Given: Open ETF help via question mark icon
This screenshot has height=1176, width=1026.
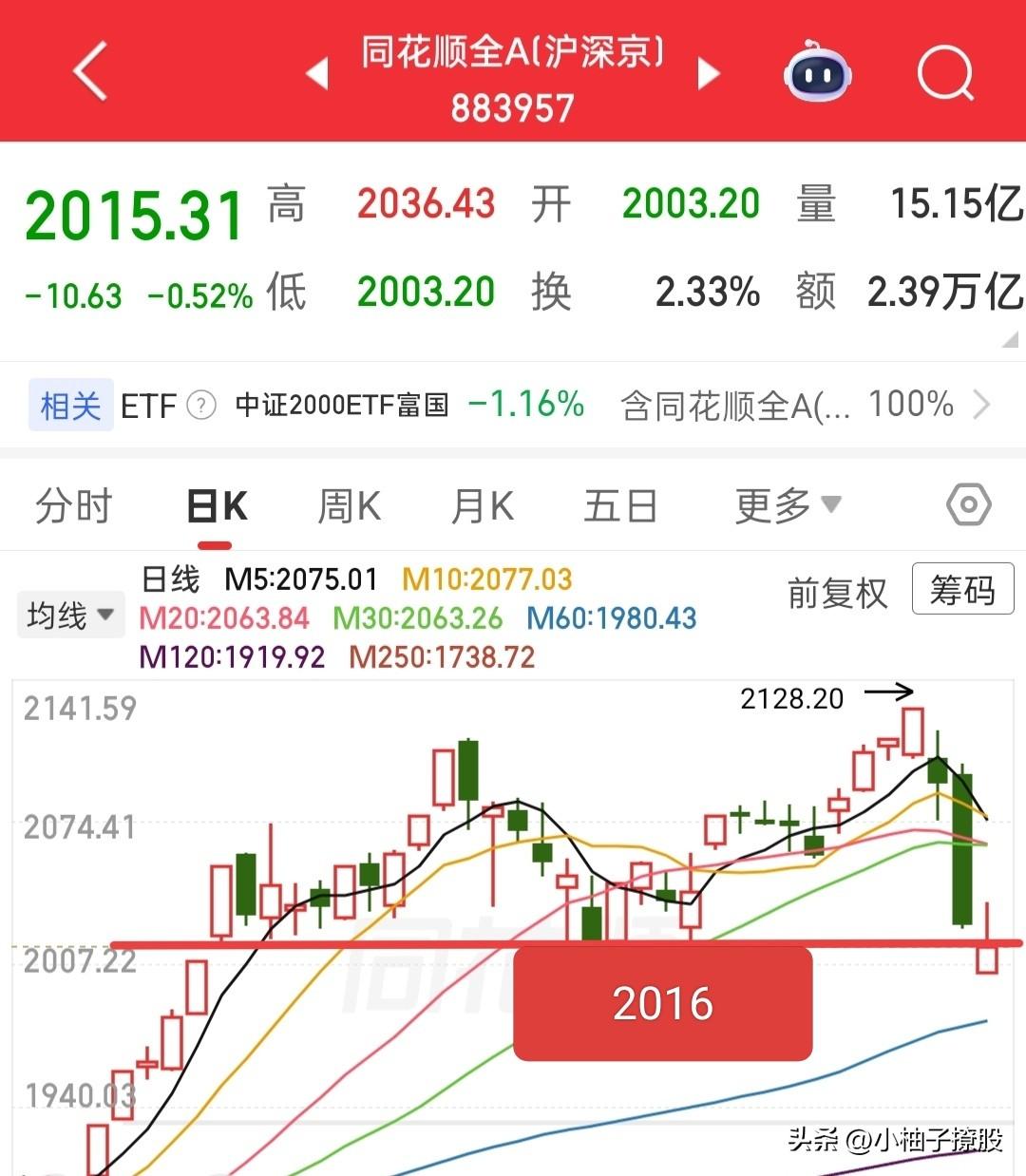Looking at the screenshot, I should 200,405.
